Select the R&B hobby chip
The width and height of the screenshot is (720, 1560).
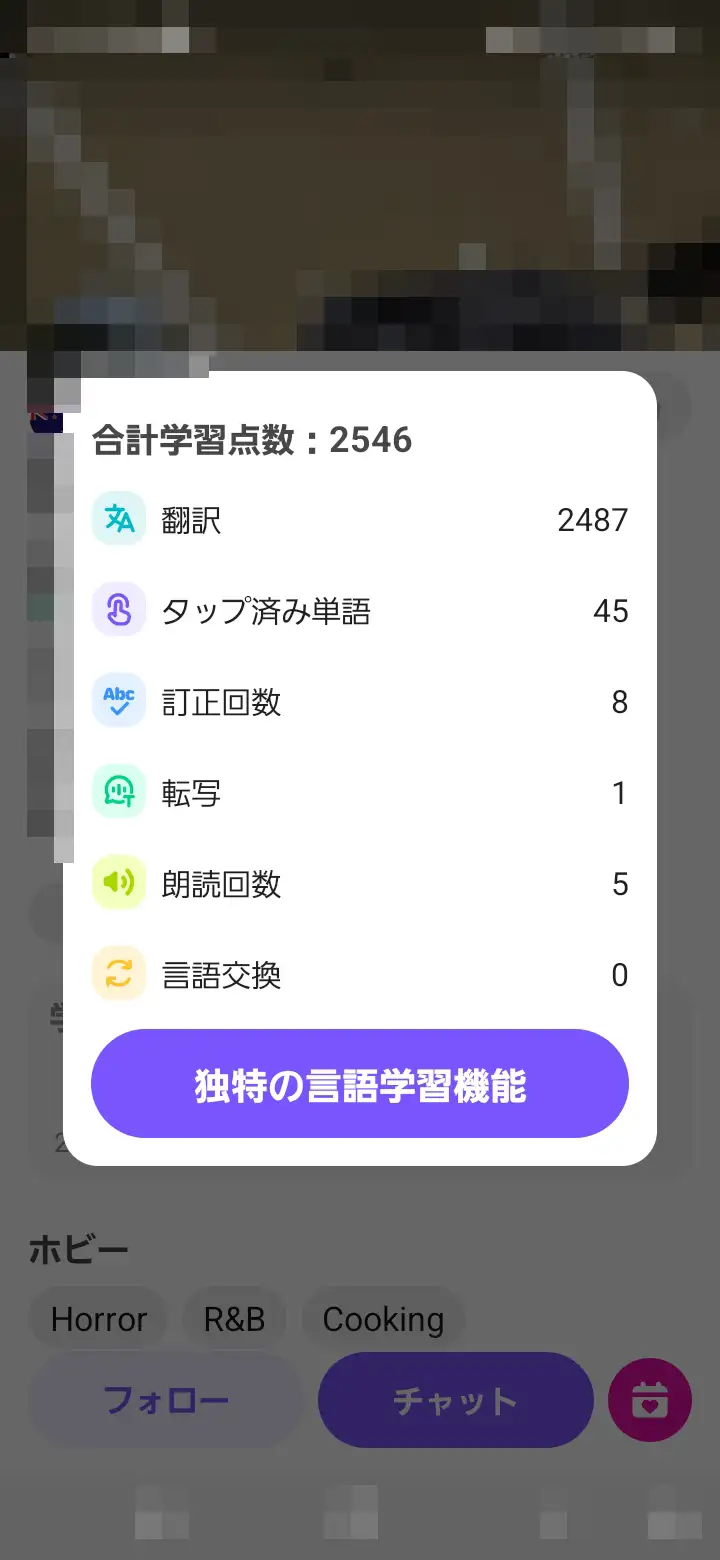[234, 1319]
